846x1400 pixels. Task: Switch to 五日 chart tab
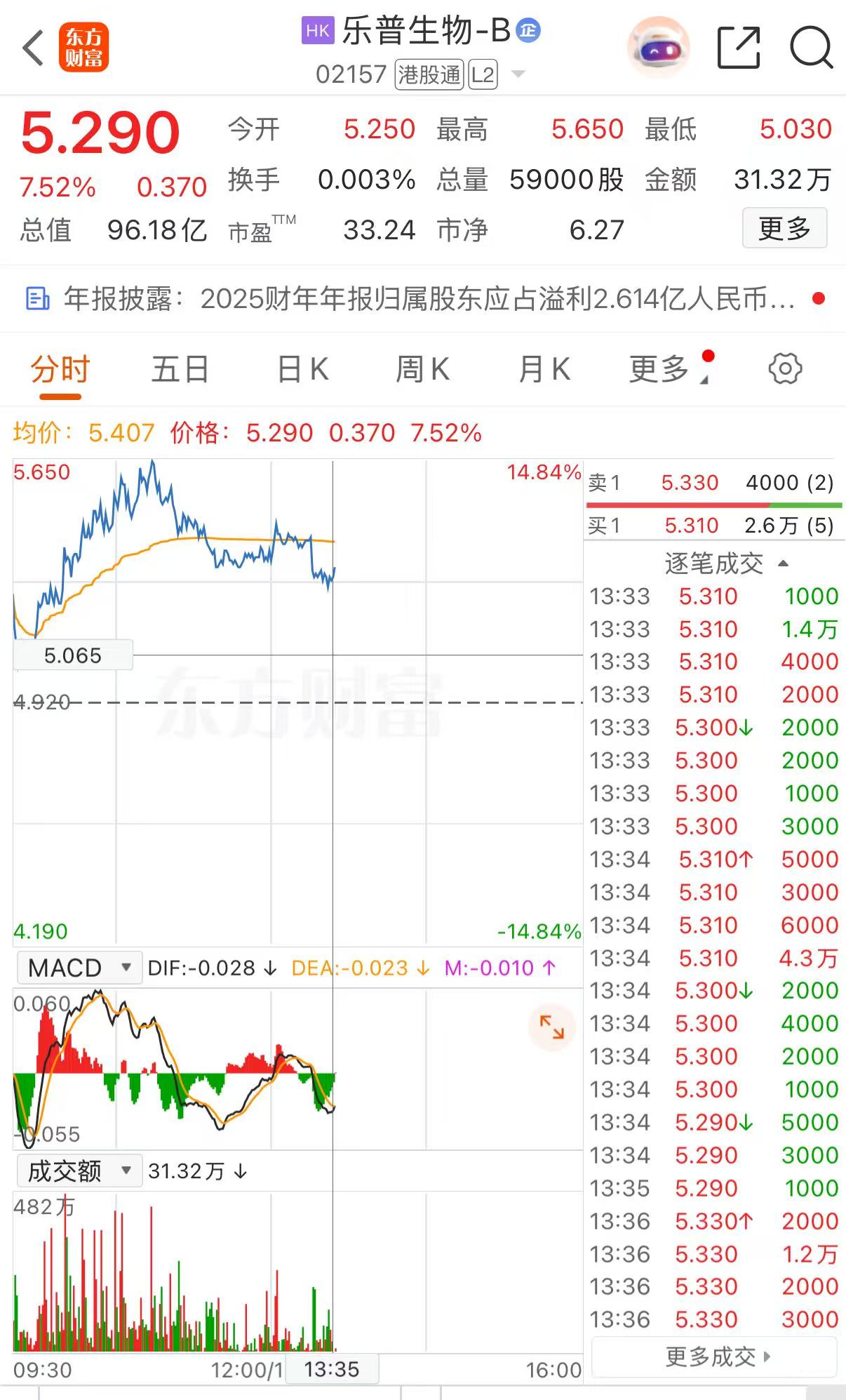coord(180,369)
